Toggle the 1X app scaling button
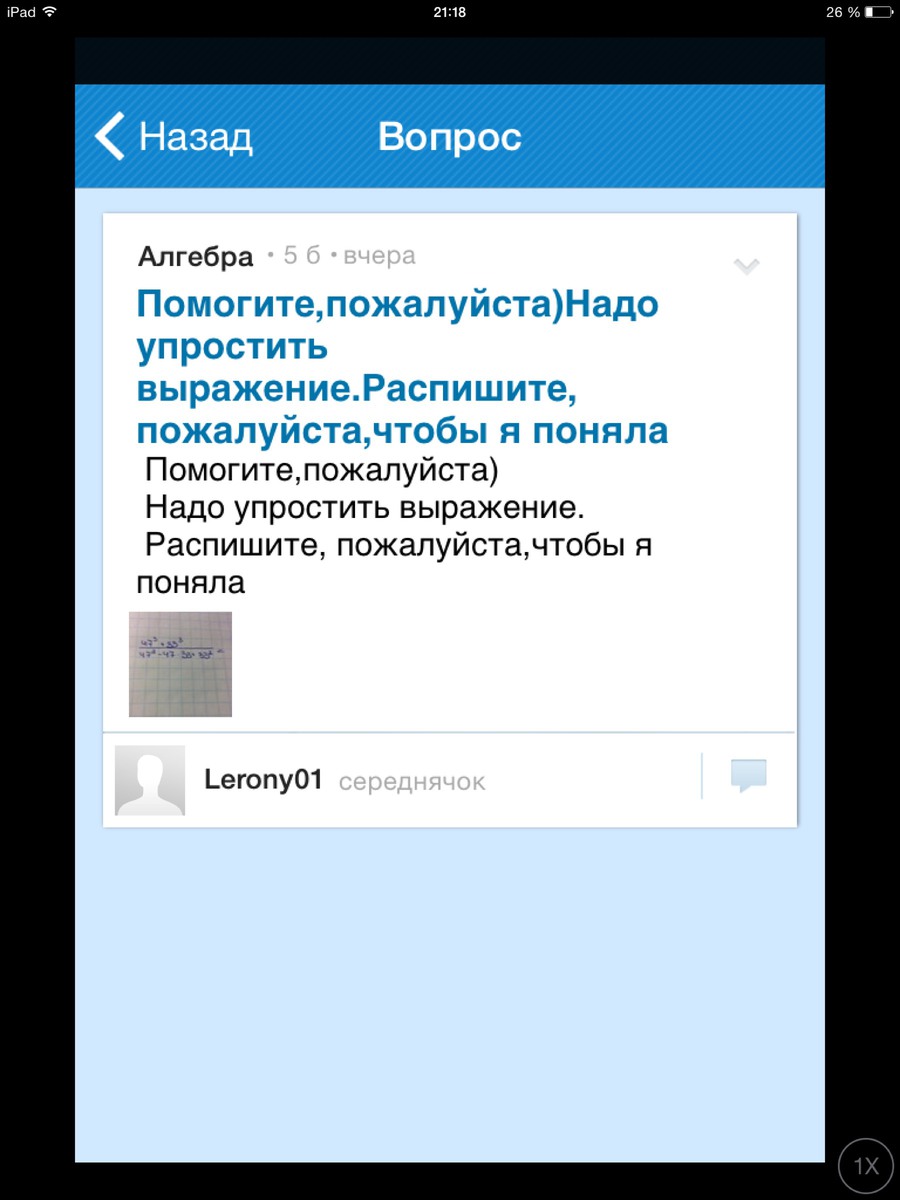 tap(865, 1165)
